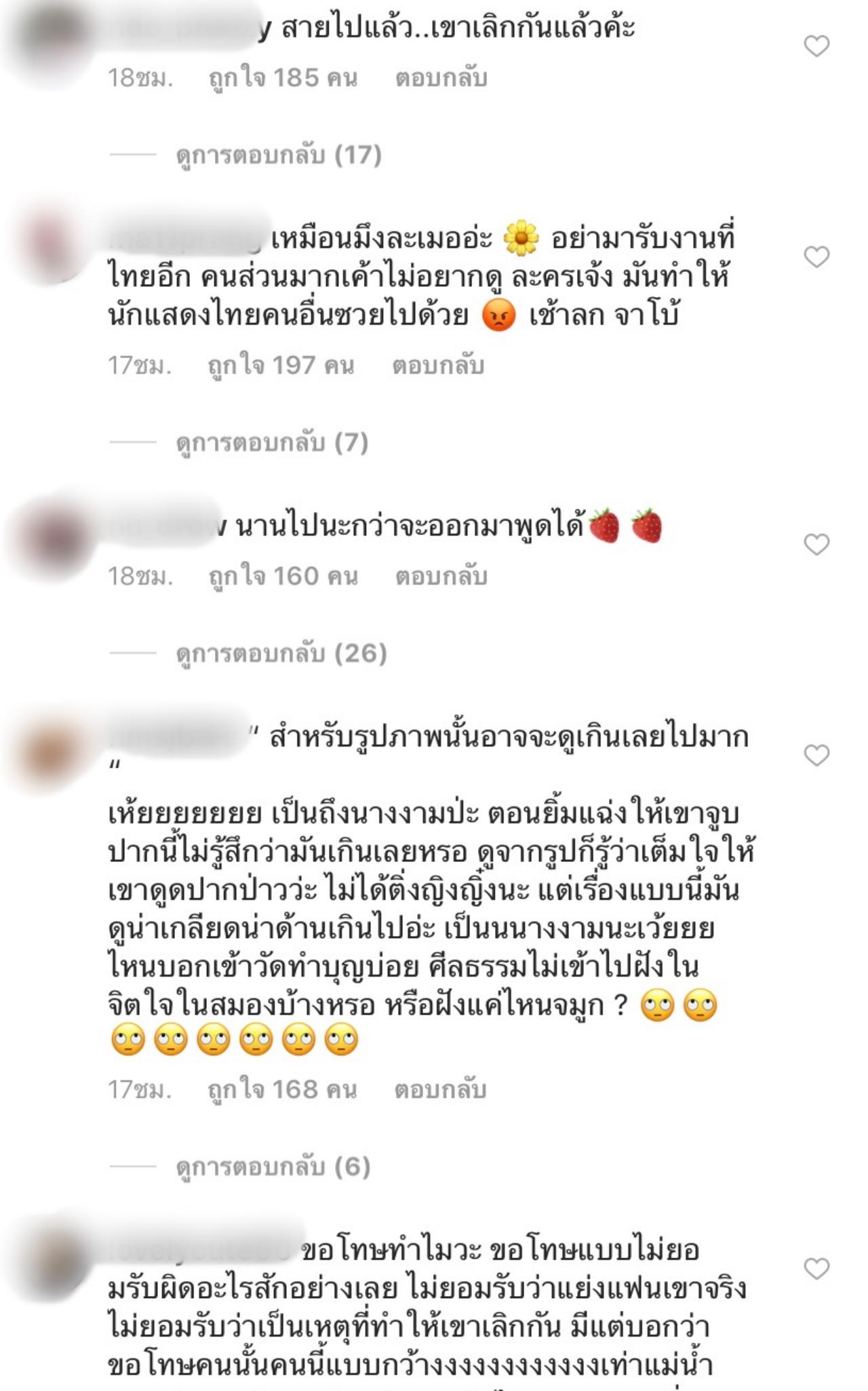Image resolution: width=868 pixels, height=1391 pixels.
Task: Like the comment with the sunflower emoji
Action: [816, 257]
